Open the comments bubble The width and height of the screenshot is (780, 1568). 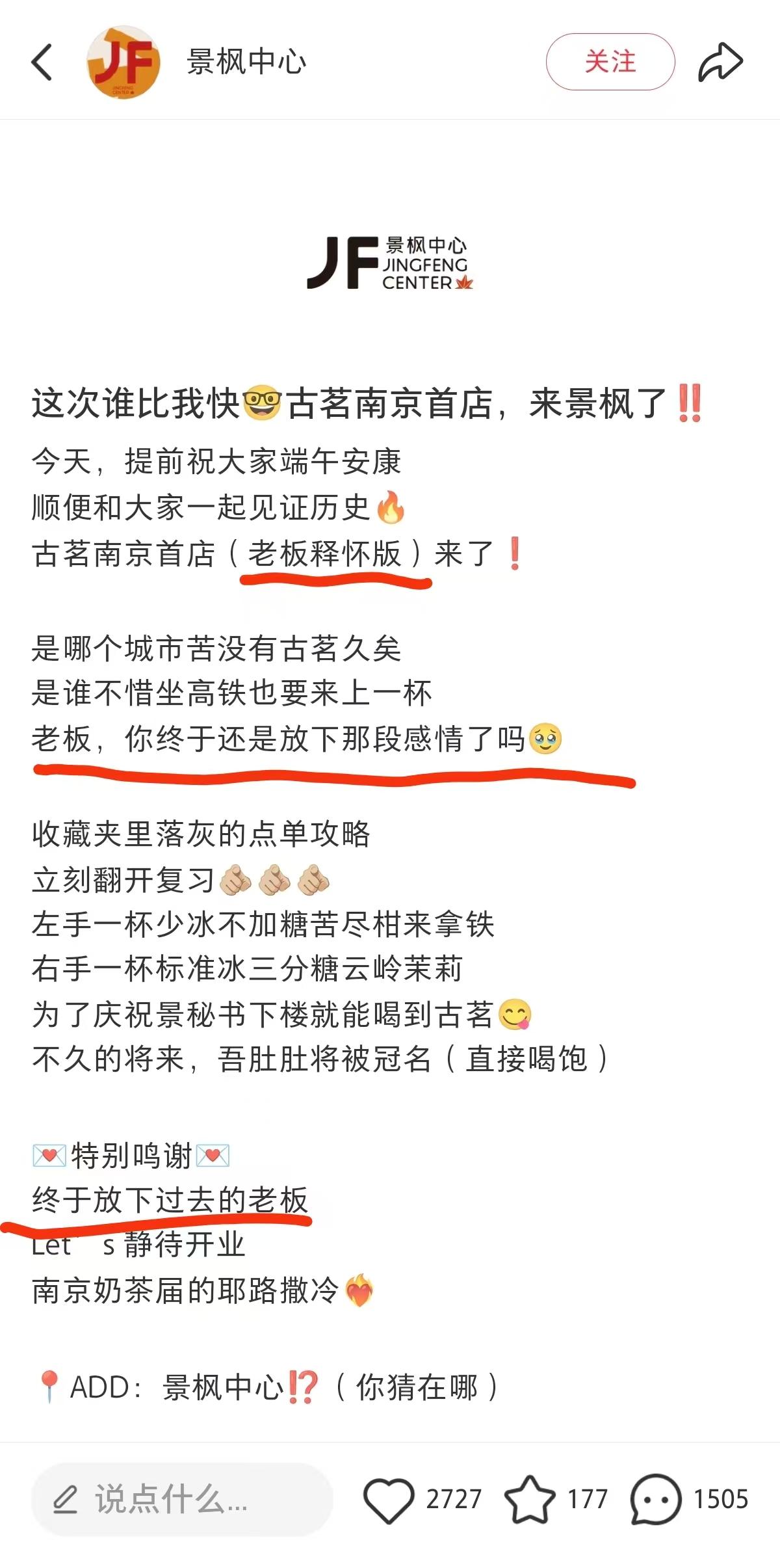click(655, 1499)
